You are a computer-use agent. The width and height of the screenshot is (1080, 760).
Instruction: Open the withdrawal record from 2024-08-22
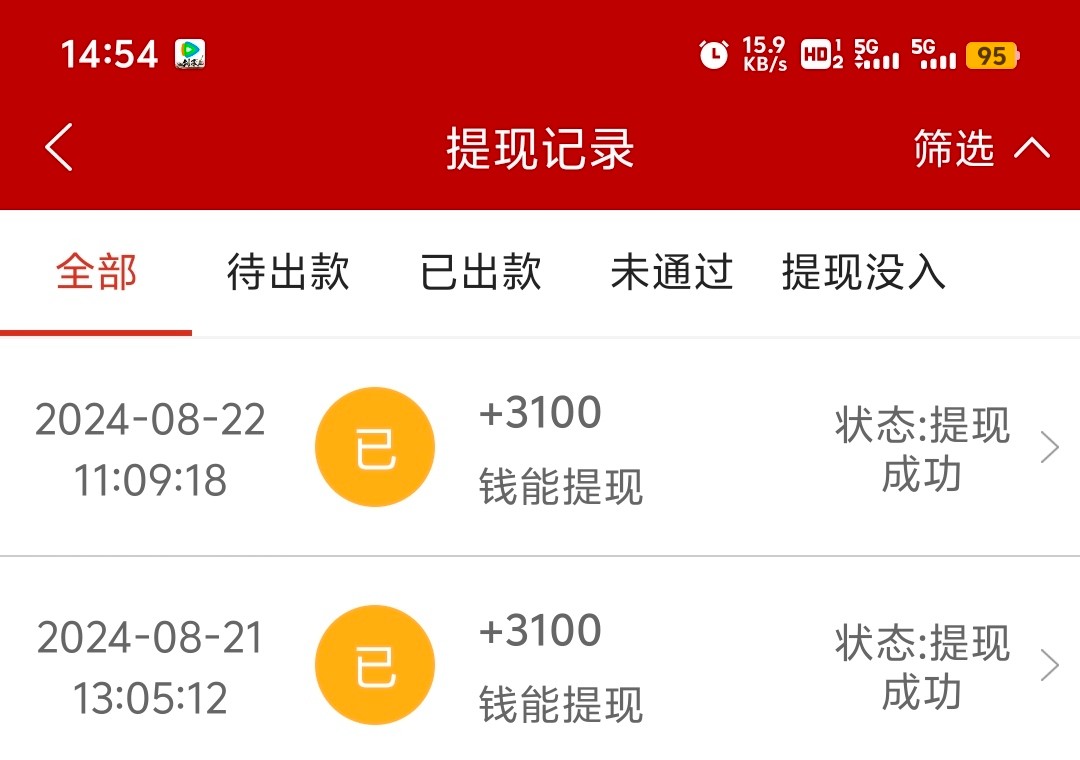click(x=540, y=448)
